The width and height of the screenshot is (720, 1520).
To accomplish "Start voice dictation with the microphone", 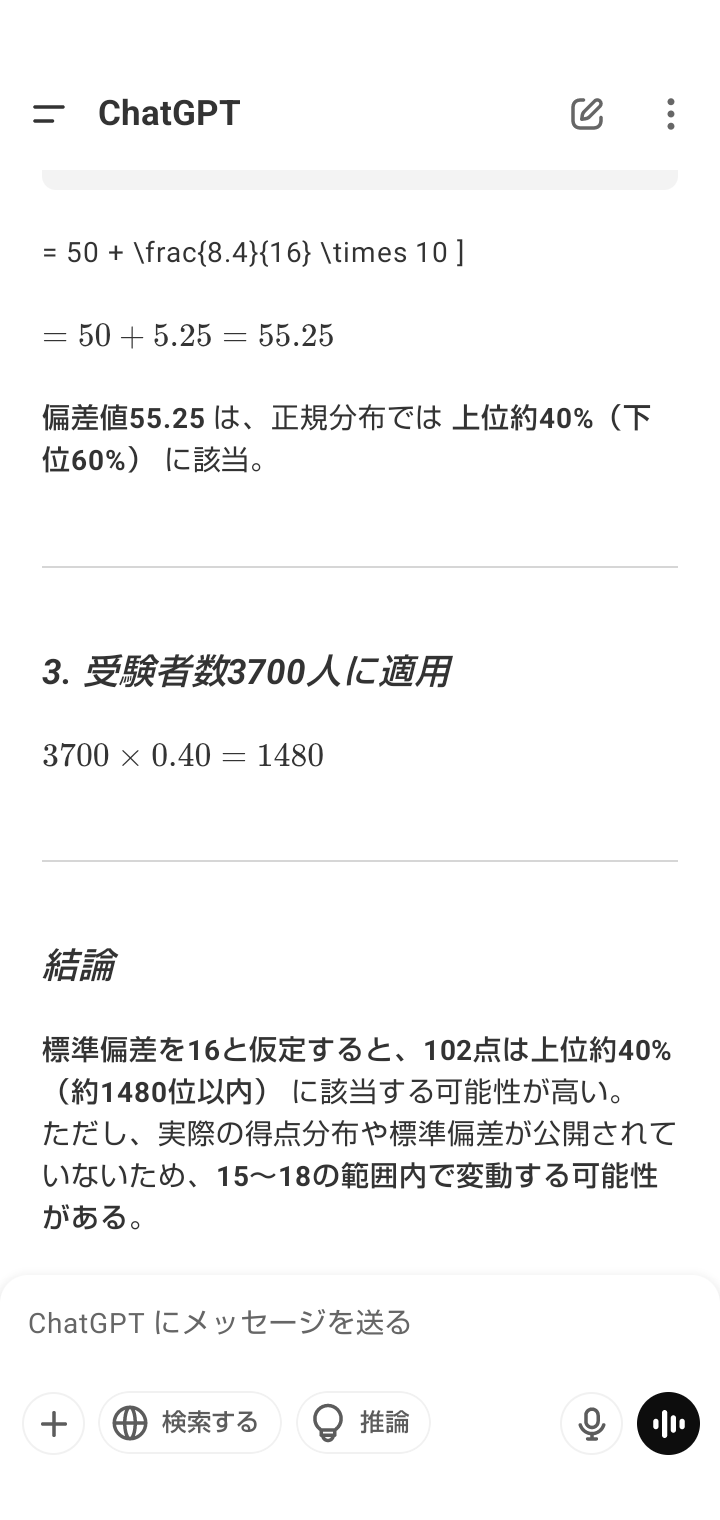I will click(591, 1423).
